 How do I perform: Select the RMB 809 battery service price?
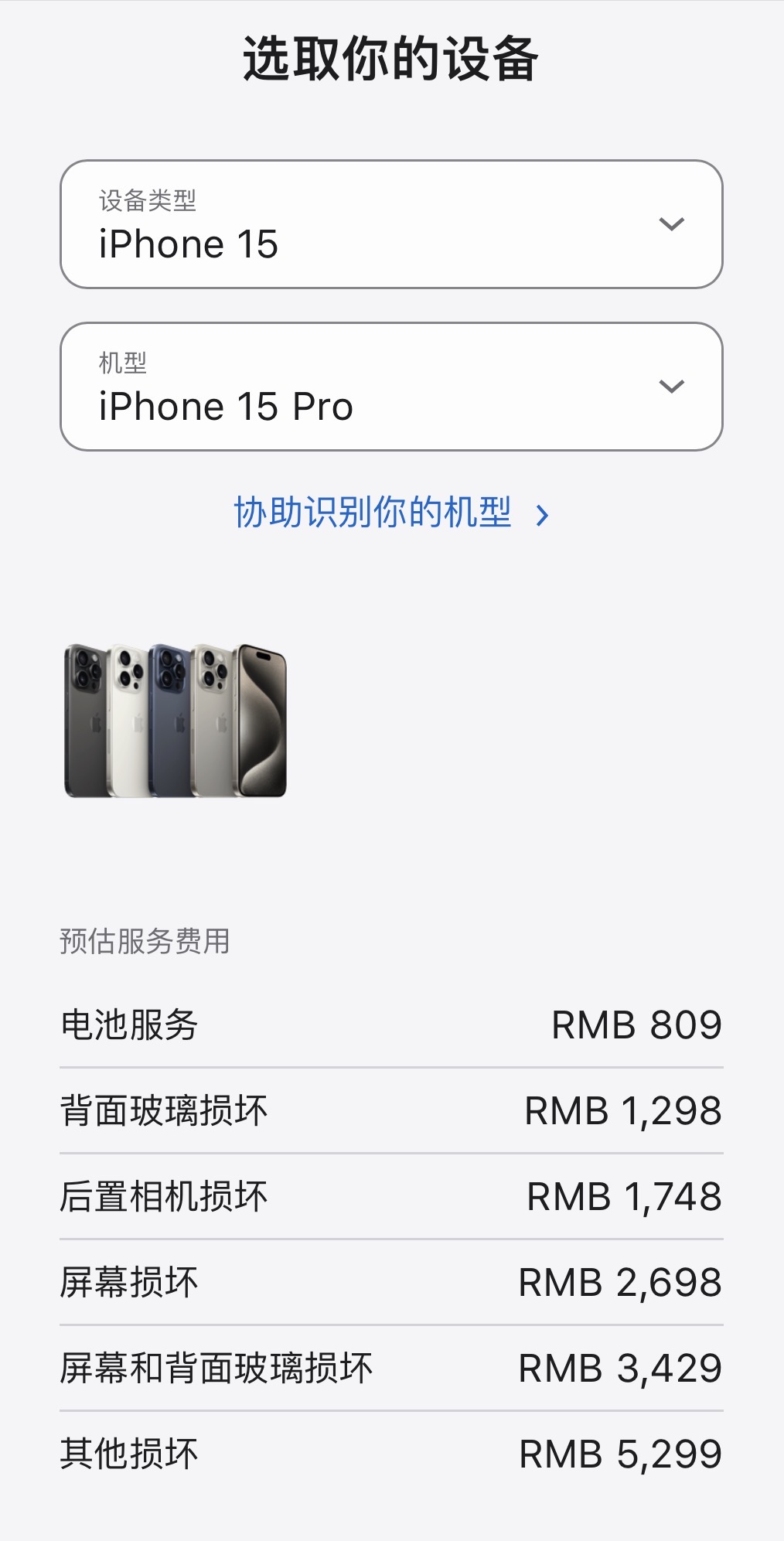(x=637, y=1024)
